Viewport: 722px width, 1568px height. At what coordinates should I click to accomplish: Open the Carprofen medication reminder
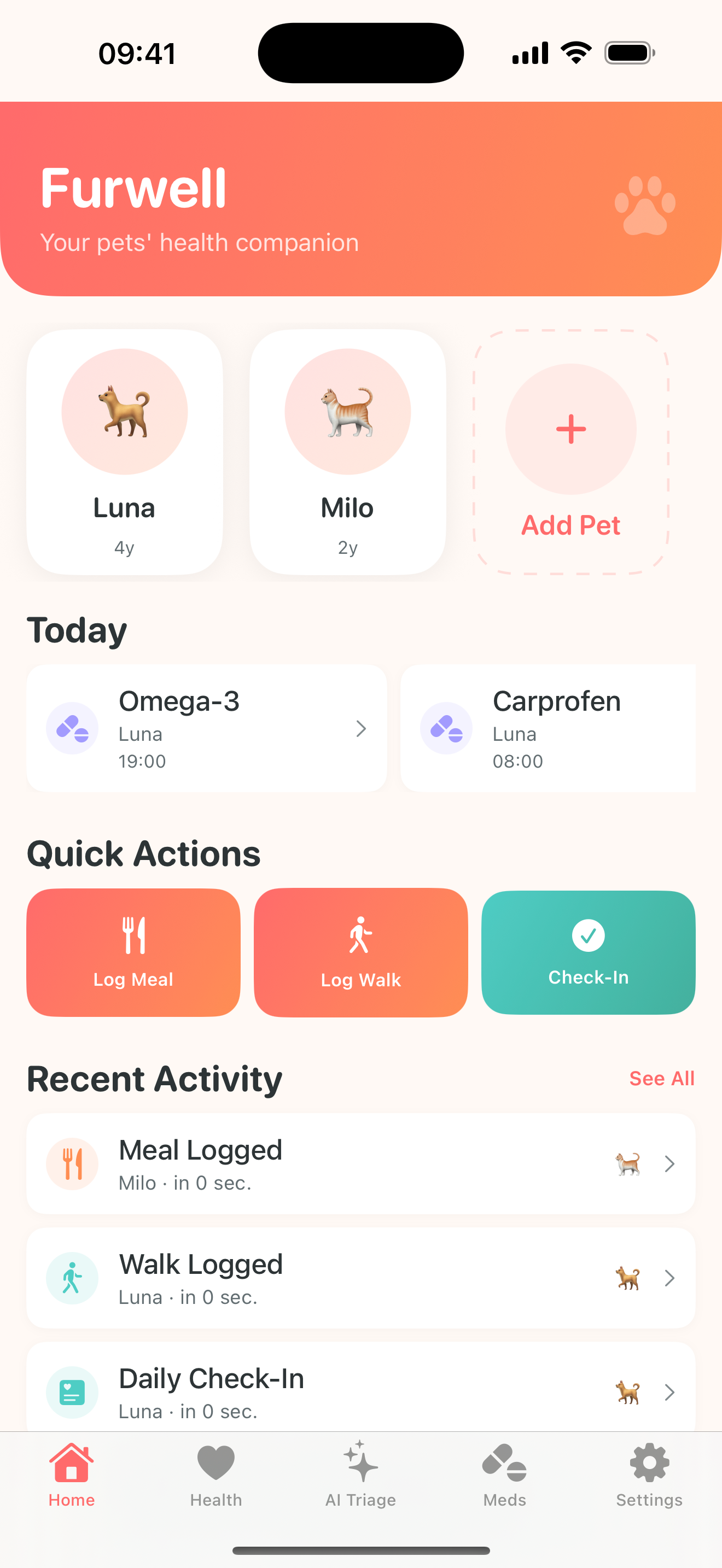(548, 729)
